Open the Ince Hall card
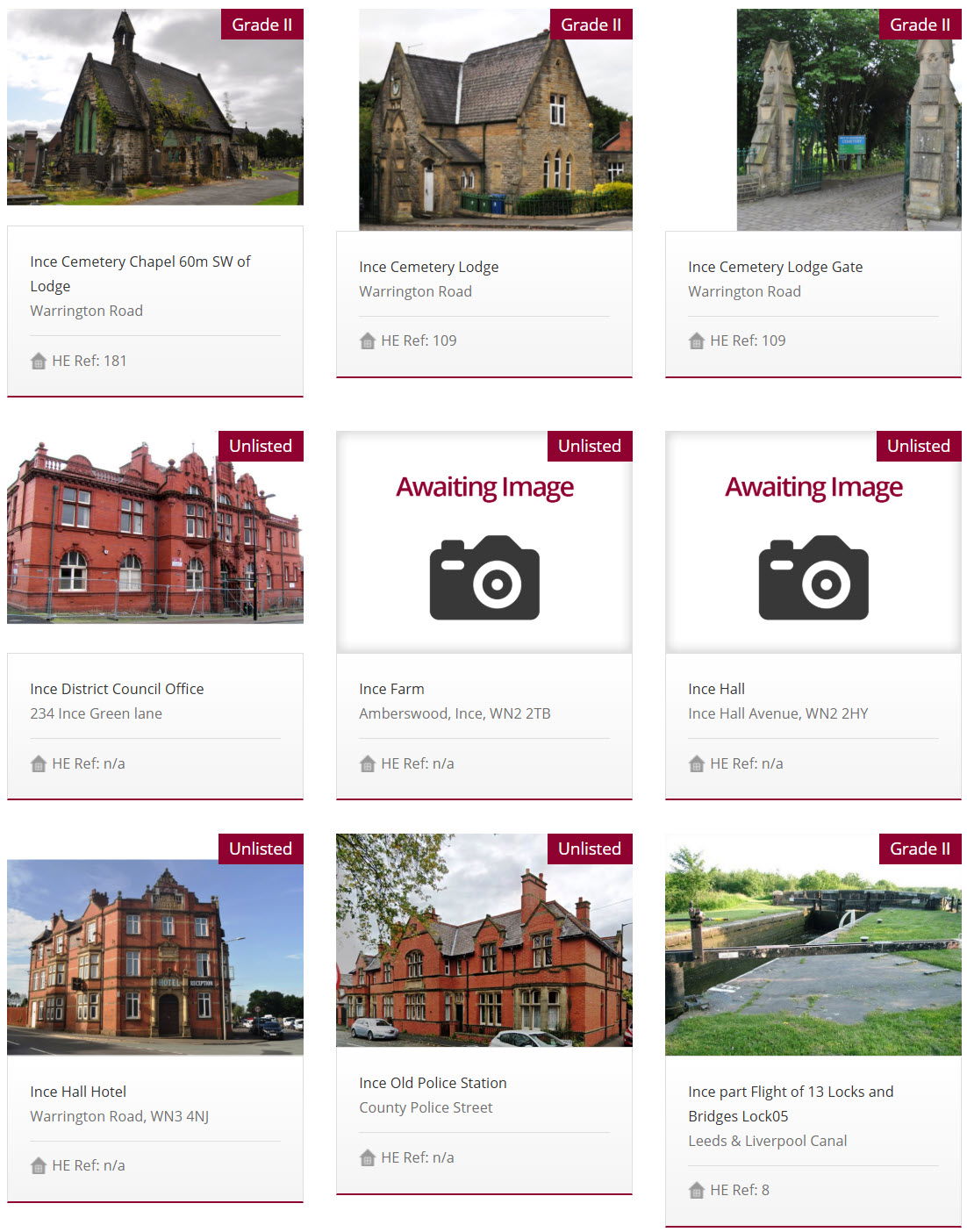967x1232 pixels. (x=716, y=689)
